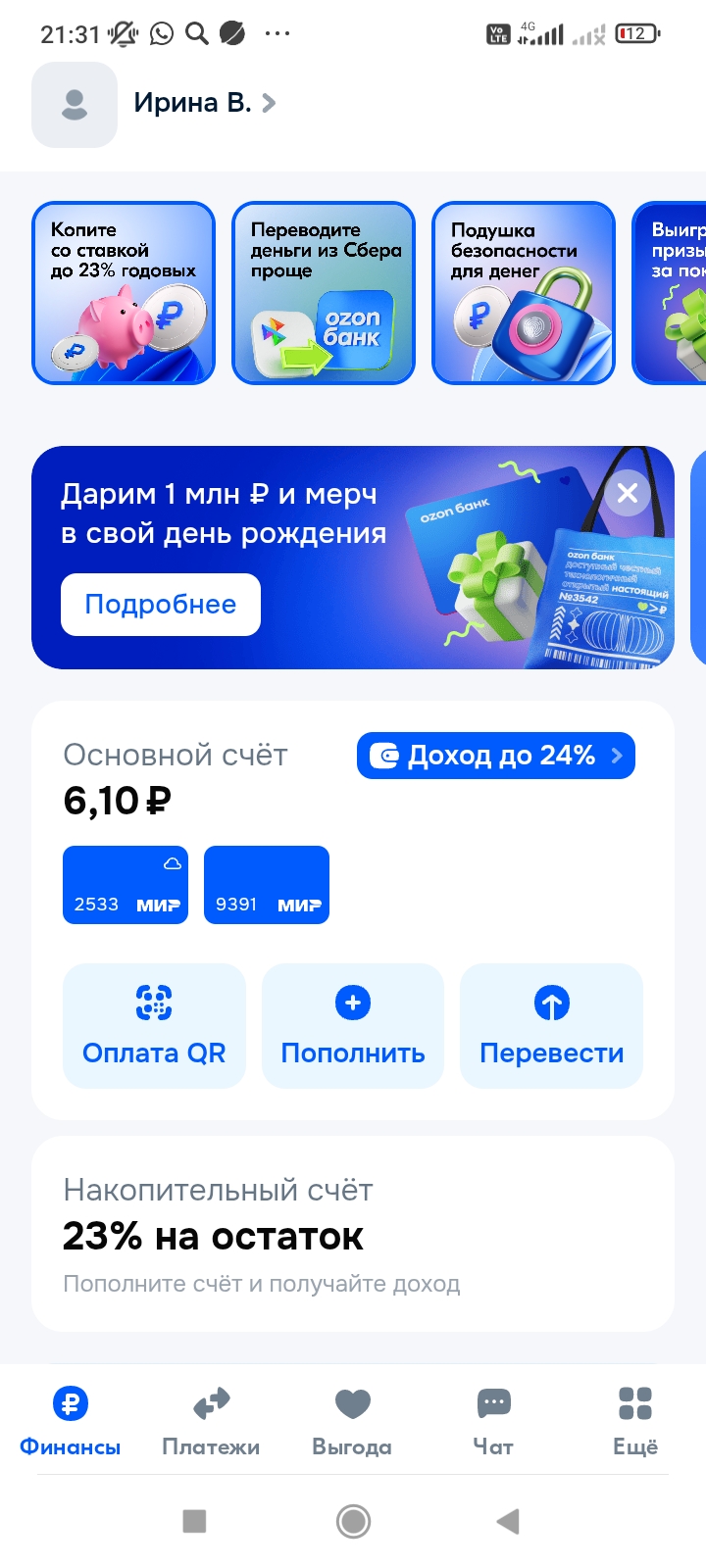Select the card ending in 2533
The width and height of the screenshot is (706, 1568).
(x=126, y=885)
